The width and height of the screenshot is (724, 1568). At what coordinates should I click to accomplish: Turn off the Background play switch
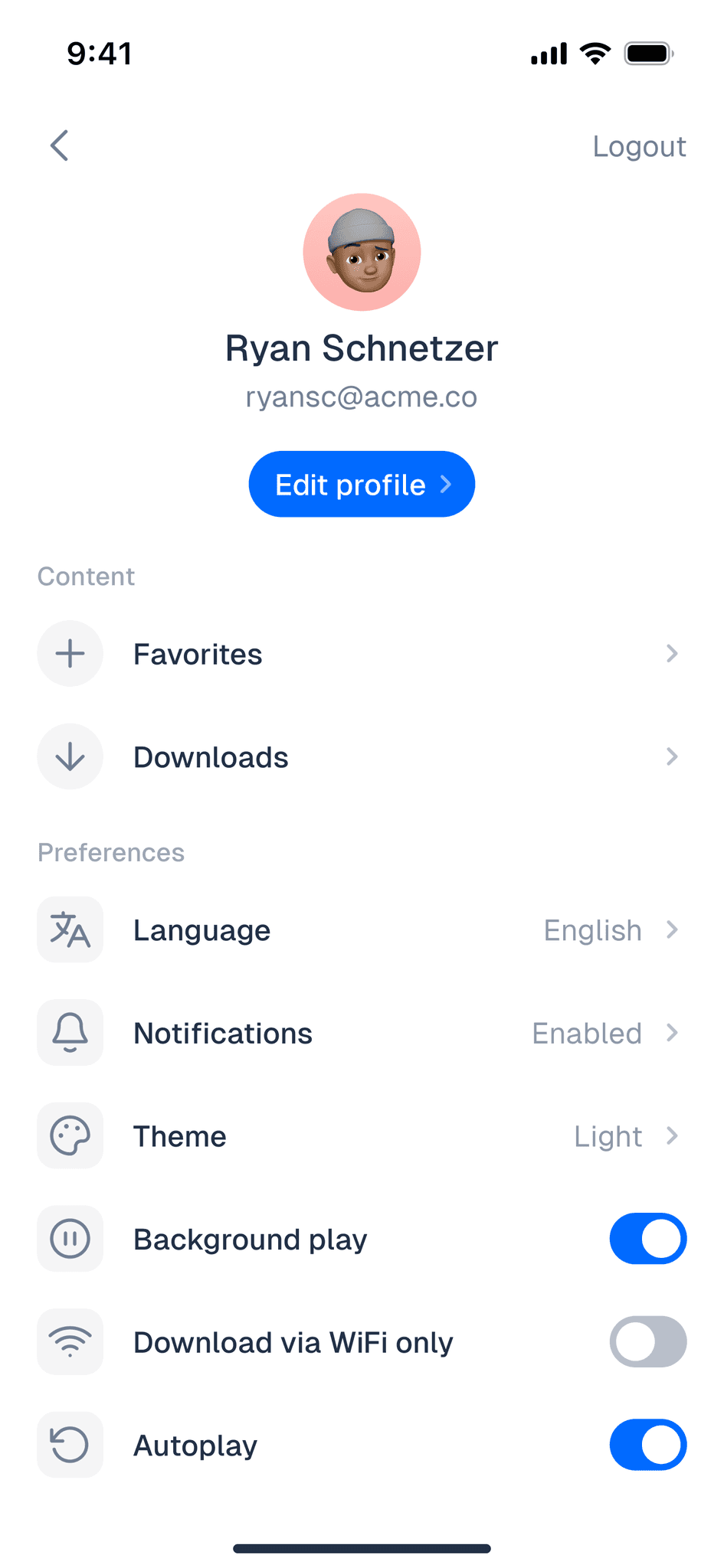pyautogui.click(x=647, y=1239)
